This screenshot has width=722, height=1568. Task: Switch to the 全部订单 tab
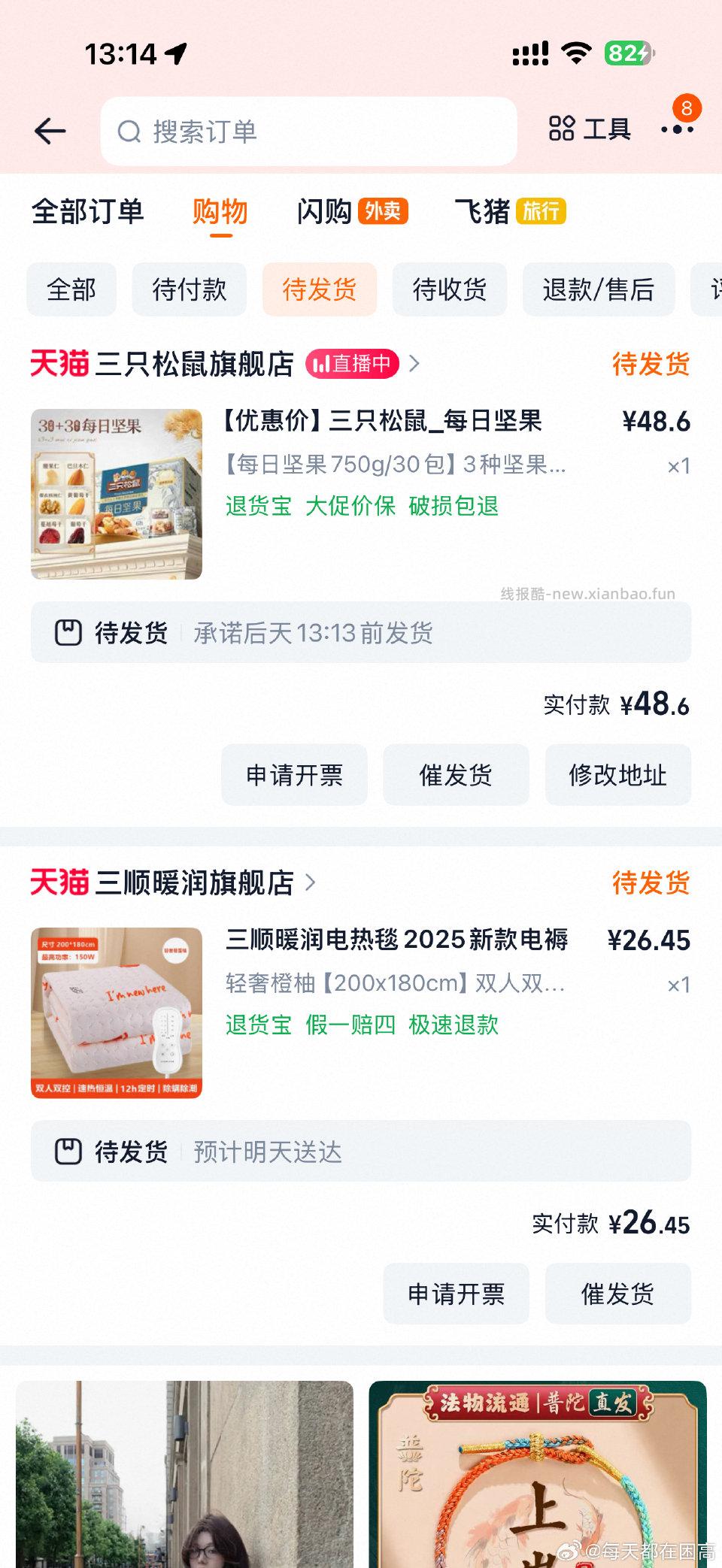coord(87,213)
